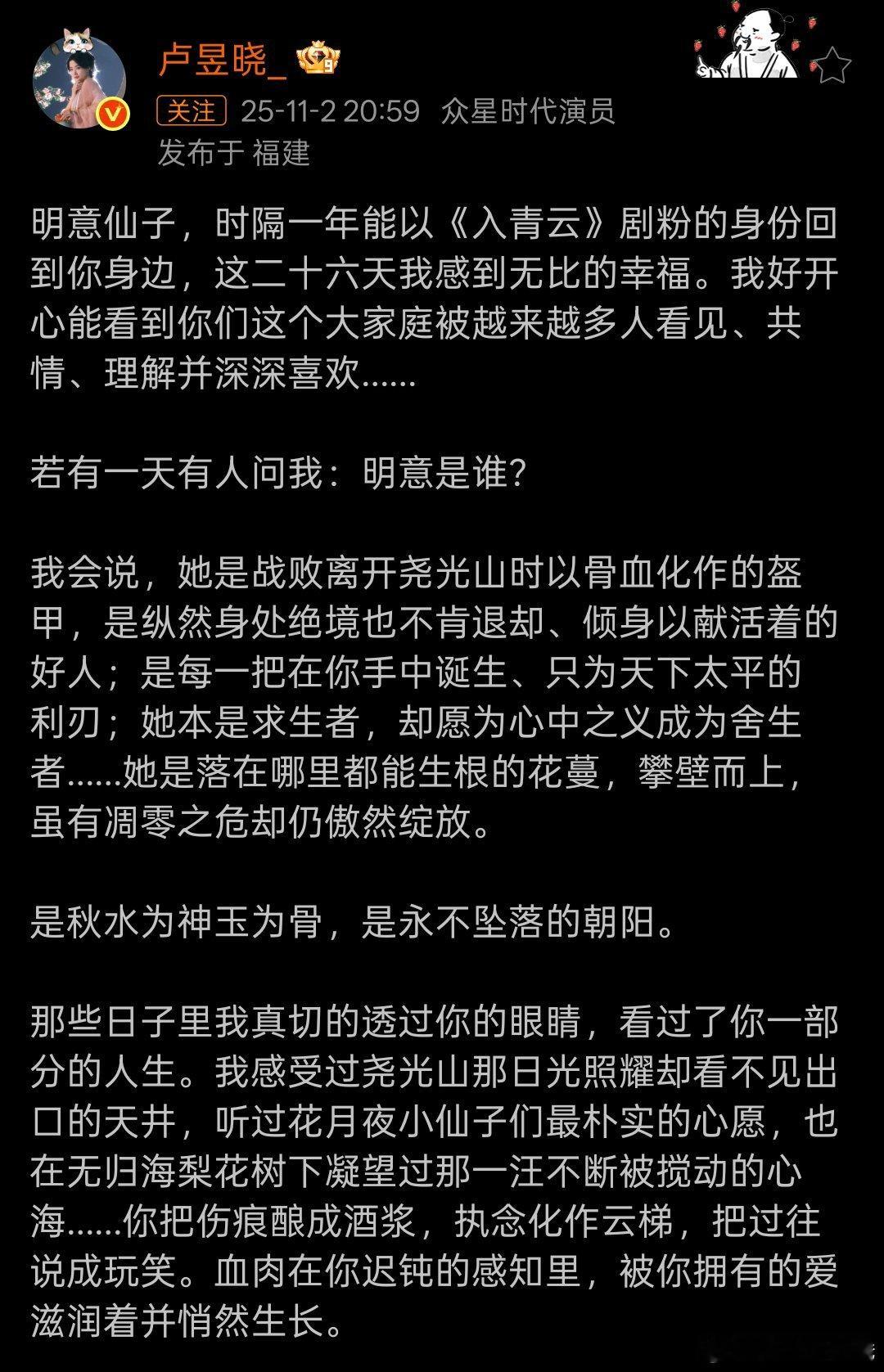Click the strawberry-decorated old man sticker
The height and width of the screenshot is (1372, 884).
[x=757, y=47]
